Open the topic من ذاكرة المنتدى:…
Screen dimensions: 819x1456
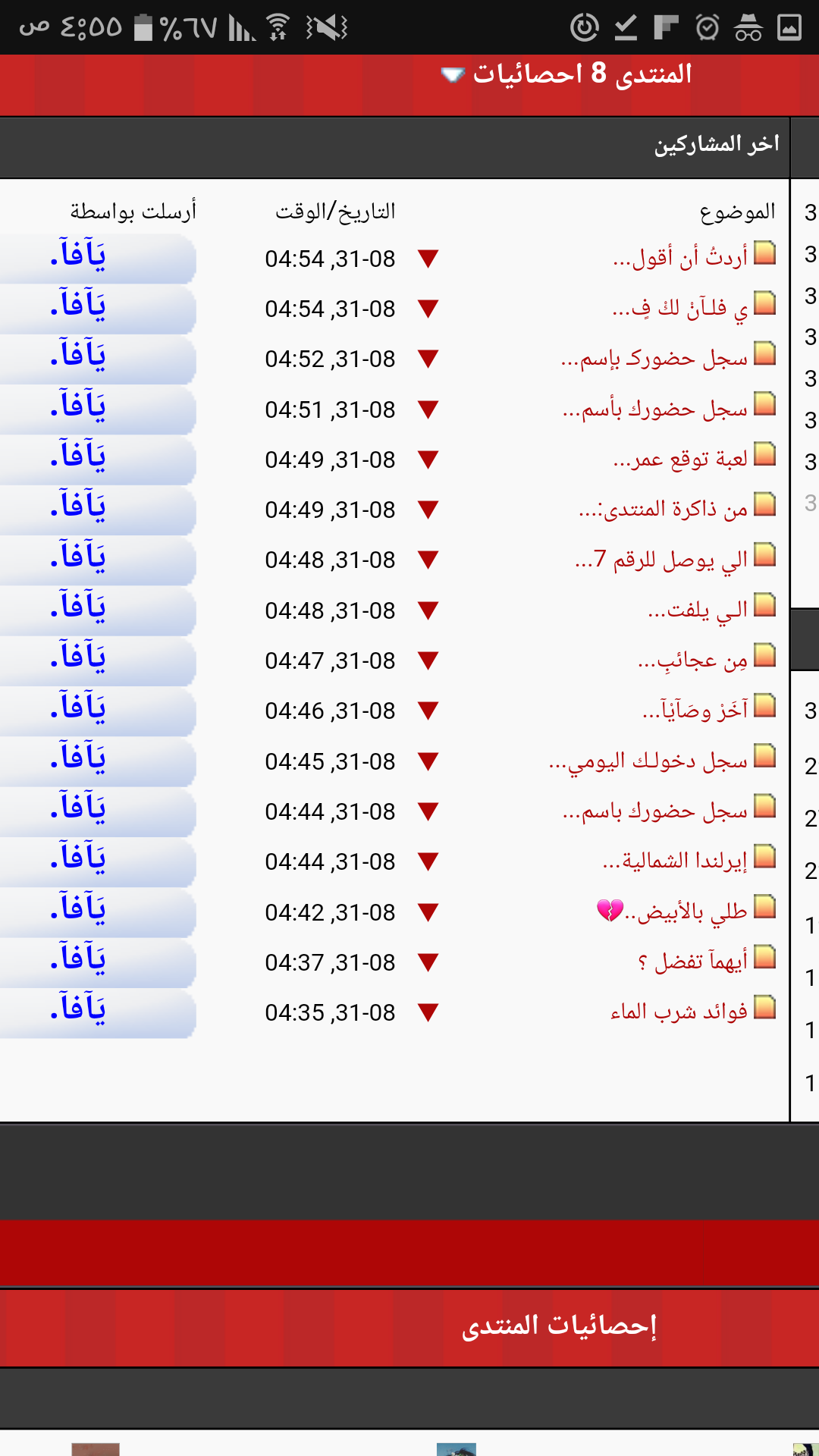point(663,509)
